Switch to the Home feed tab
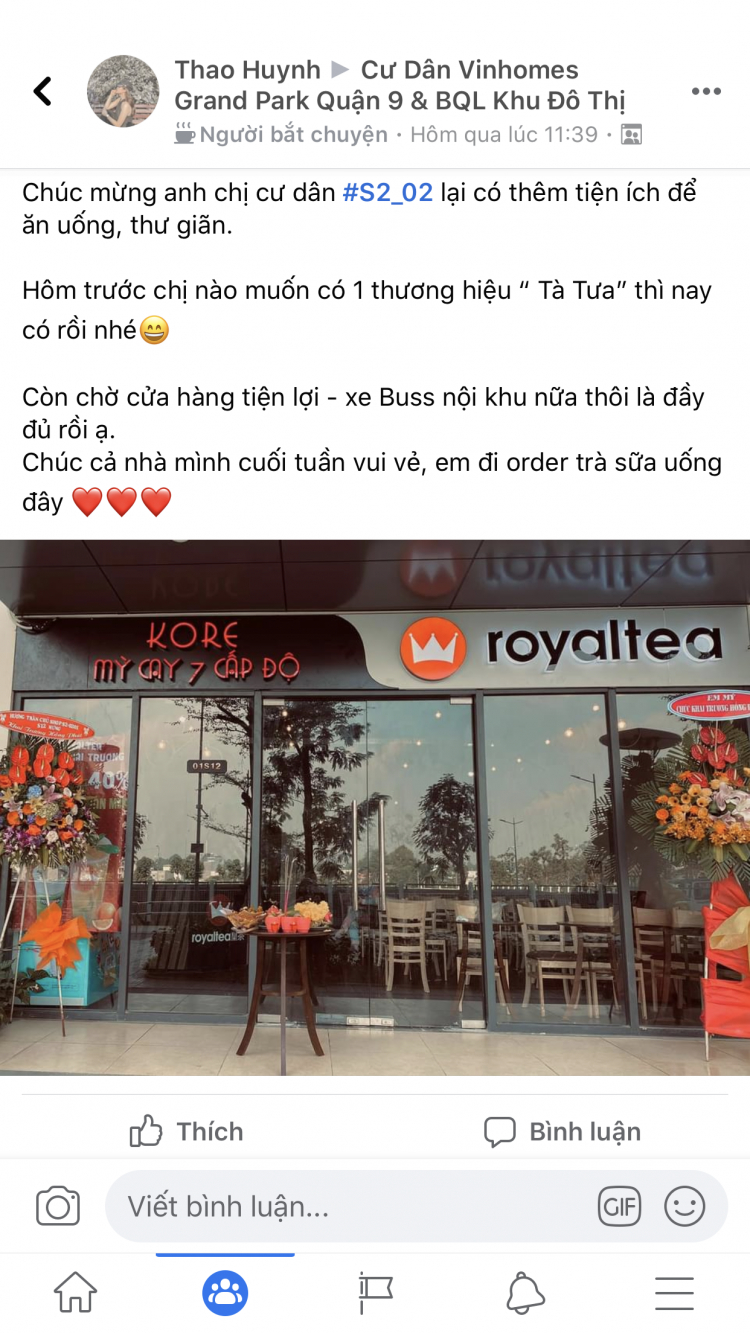This screenshot has height=1333, width=750. (x=75, y=1293)
